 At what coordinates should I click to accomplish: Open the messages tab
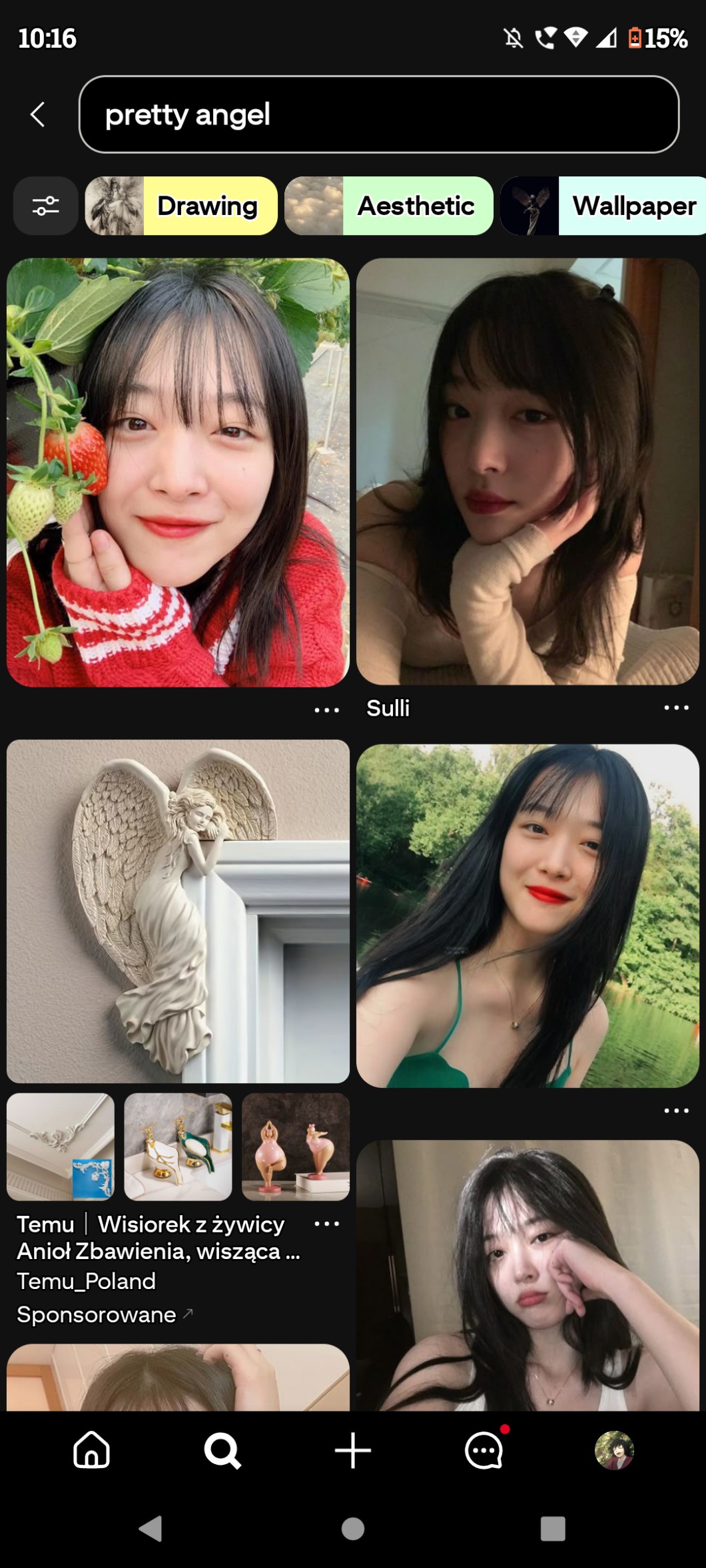tap(484, 1449)
